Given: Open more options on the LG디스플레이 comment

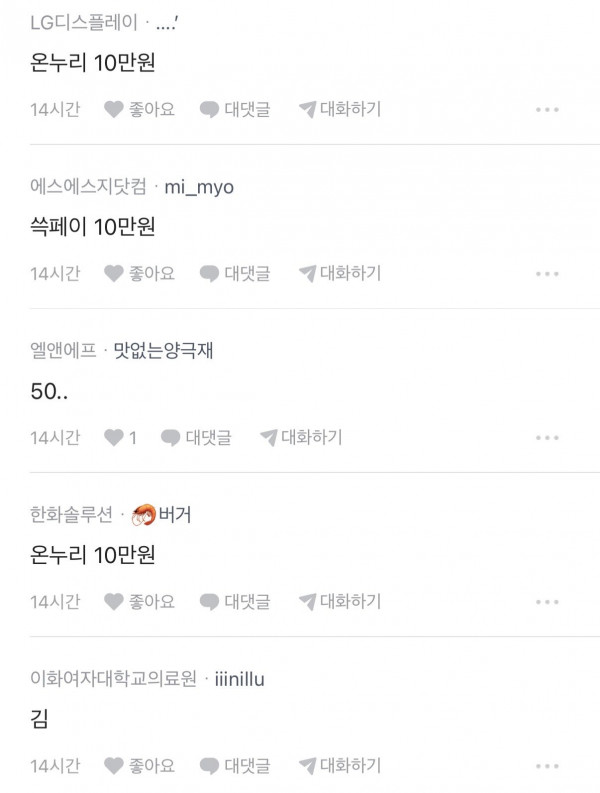Looking at the screenshot, I should [547, 110].
